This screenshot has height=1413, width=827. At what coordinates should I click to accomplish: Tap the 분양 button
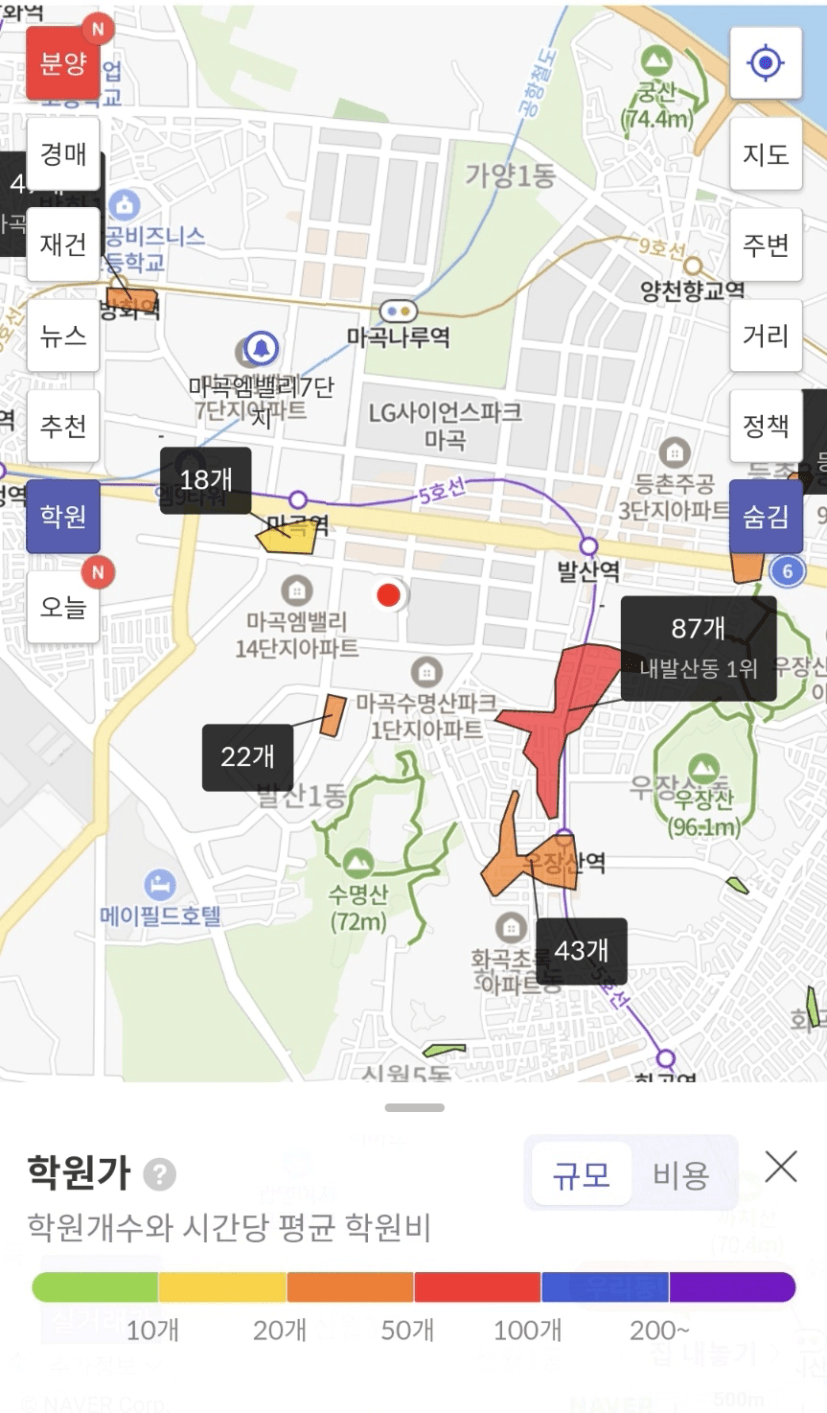pyautogui.click(x=63, y=63)
